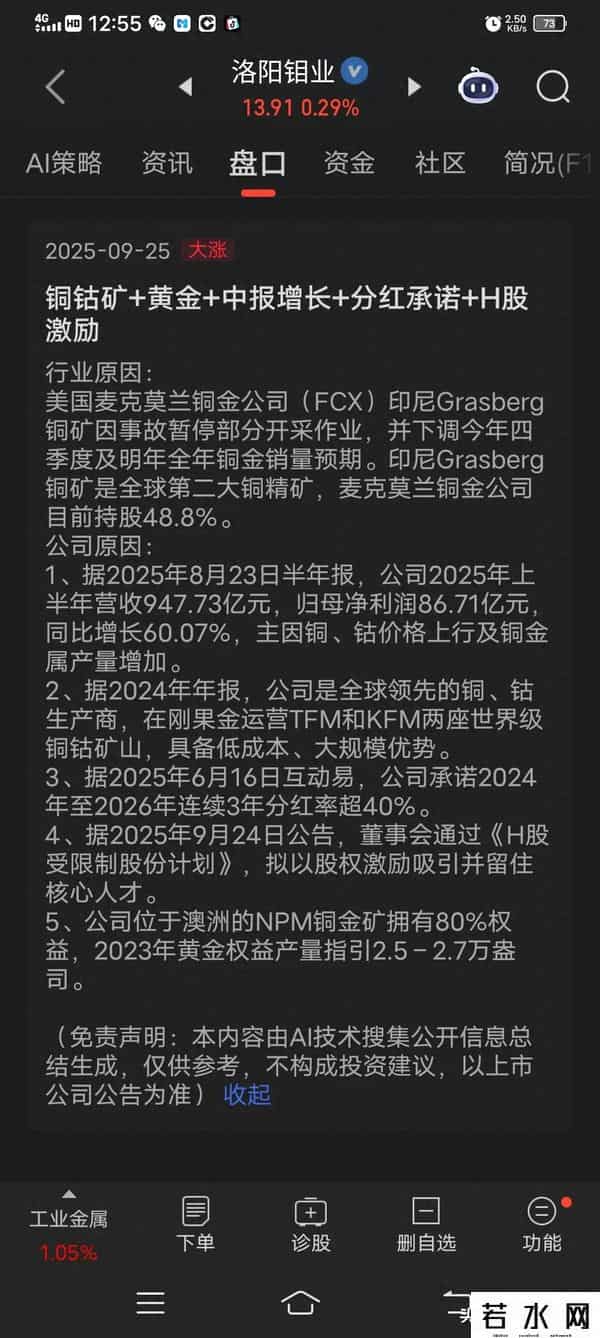The width and height of the screenshot is (600, 1338).
Task: Go back with the top-left arrow
Action: point(55,87)
